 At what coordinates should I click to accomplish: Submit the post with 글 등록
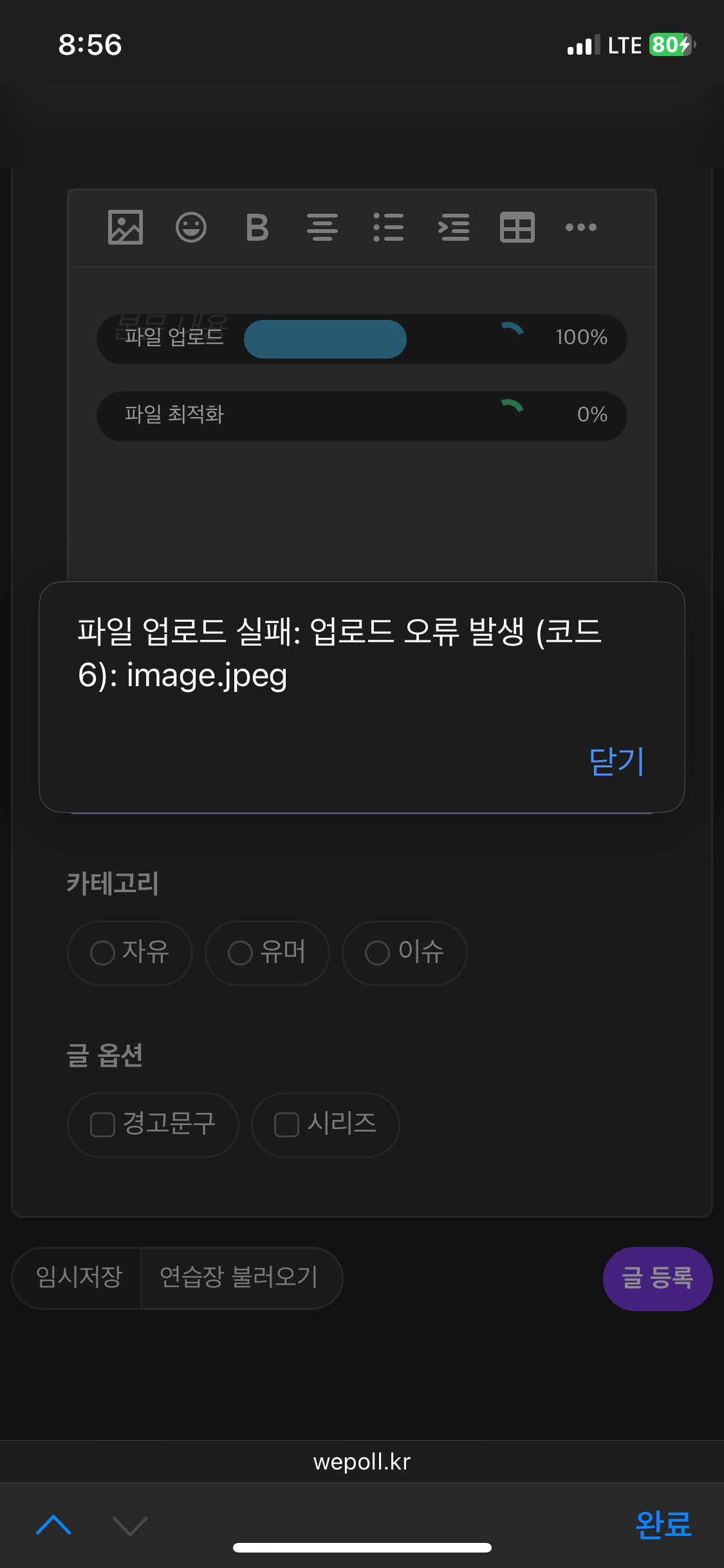click(x=658, y=1278)
